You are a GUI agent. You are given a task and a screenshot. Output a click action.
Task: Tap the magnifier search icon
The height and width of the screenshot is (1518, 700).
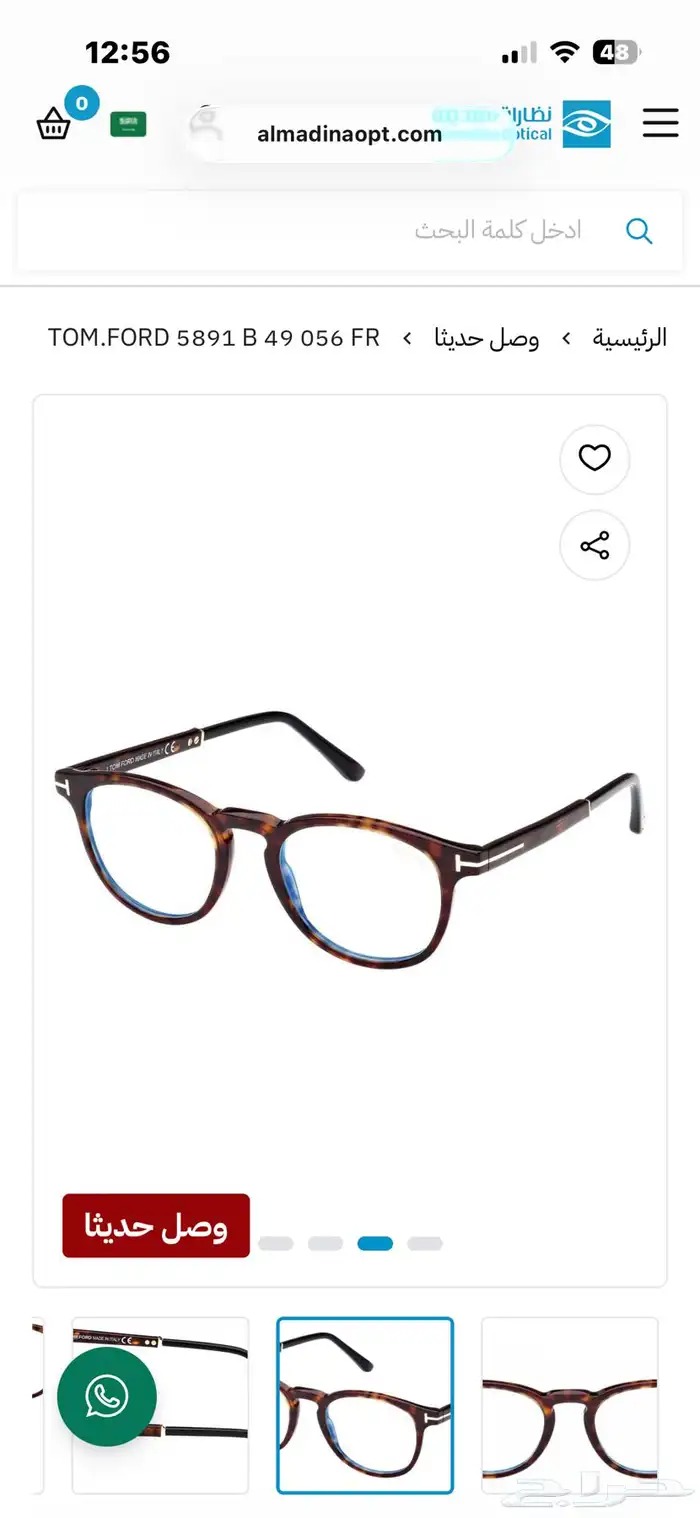pos(639,231)
